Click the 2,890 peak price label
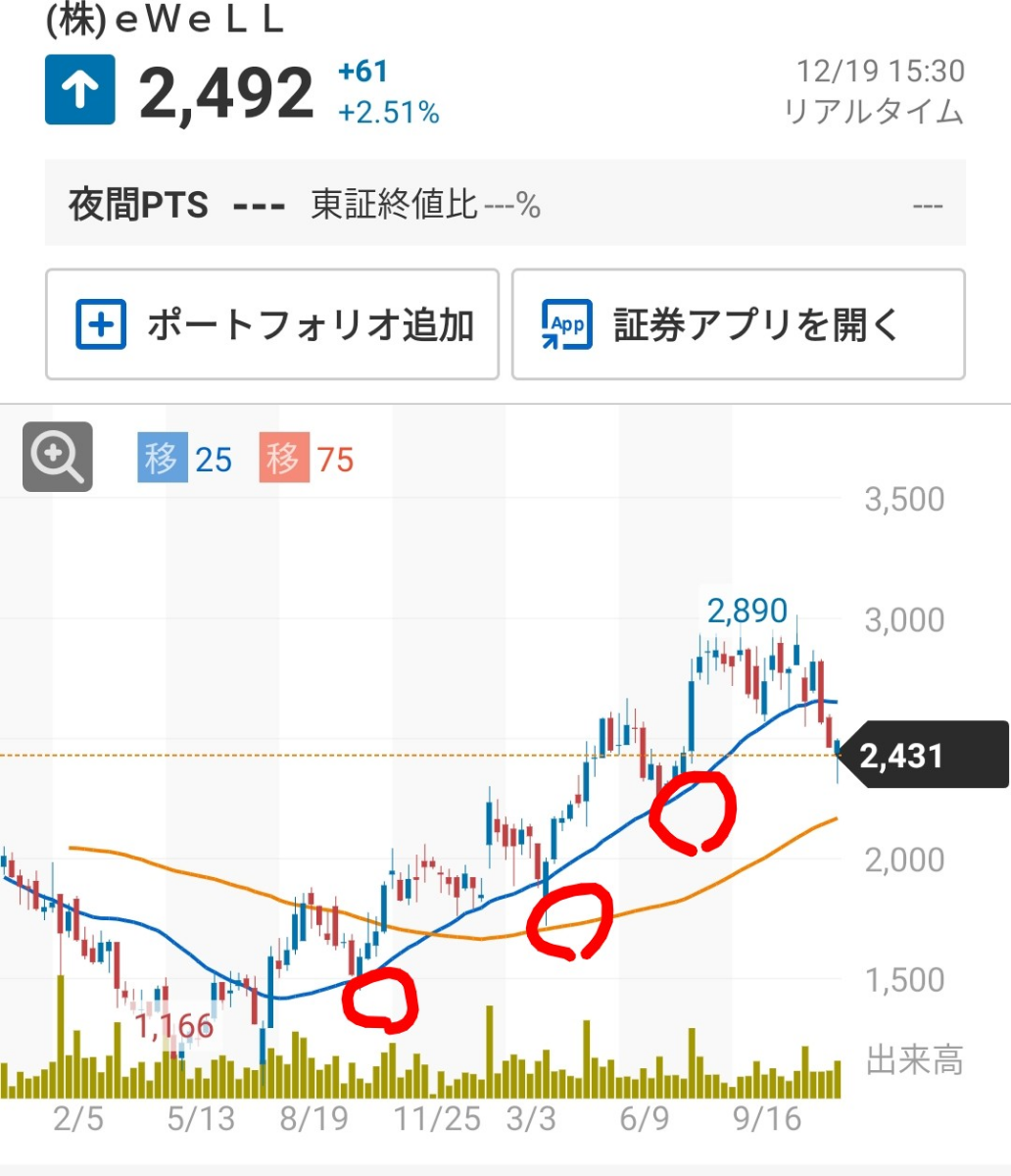 coord(746,610)
